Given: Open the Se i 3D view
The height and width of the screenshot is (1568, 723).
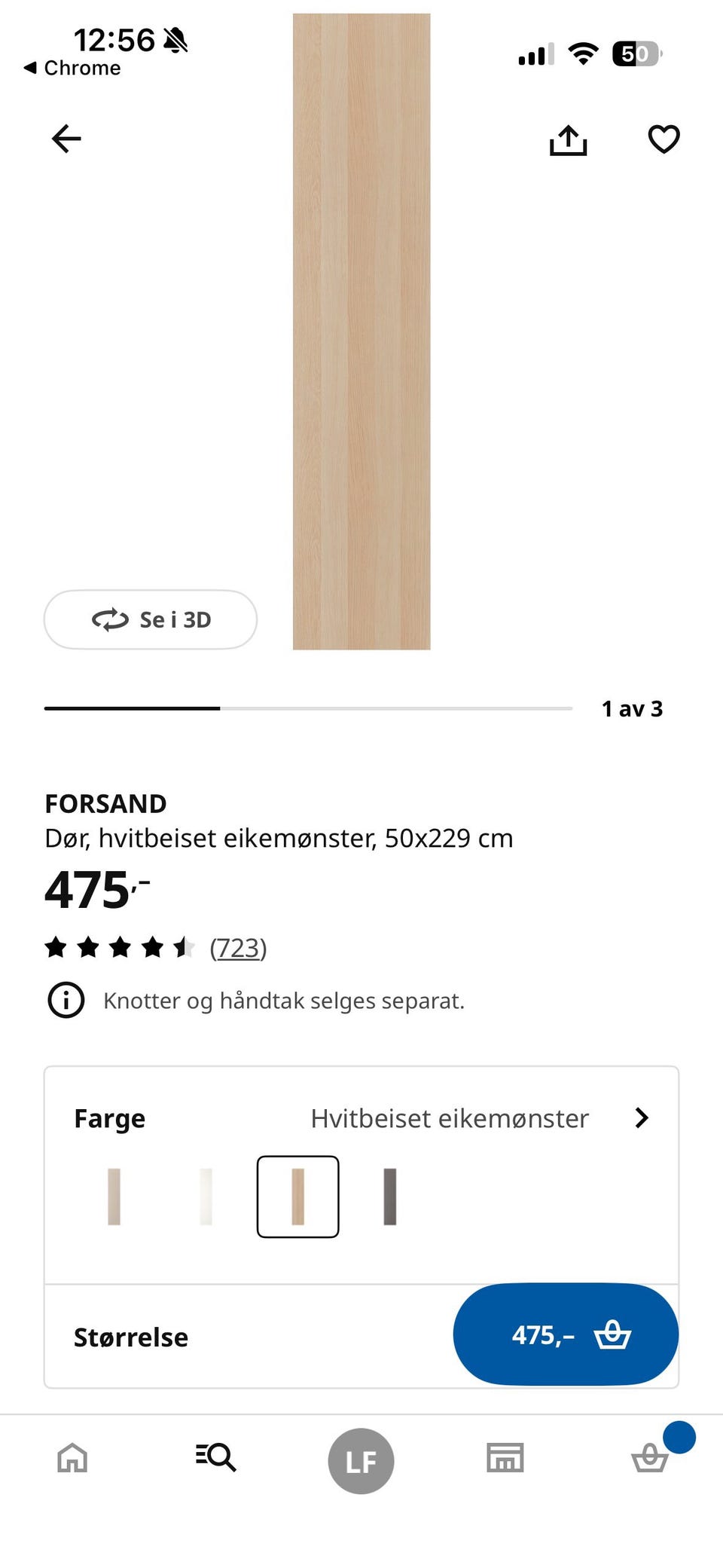Looking at the screenshot, I should 151,619.
